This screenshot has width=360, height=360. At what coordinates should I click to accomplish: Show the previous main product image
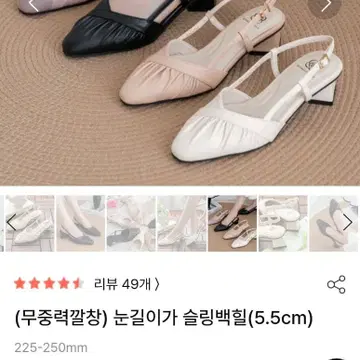tap(33, 5)
